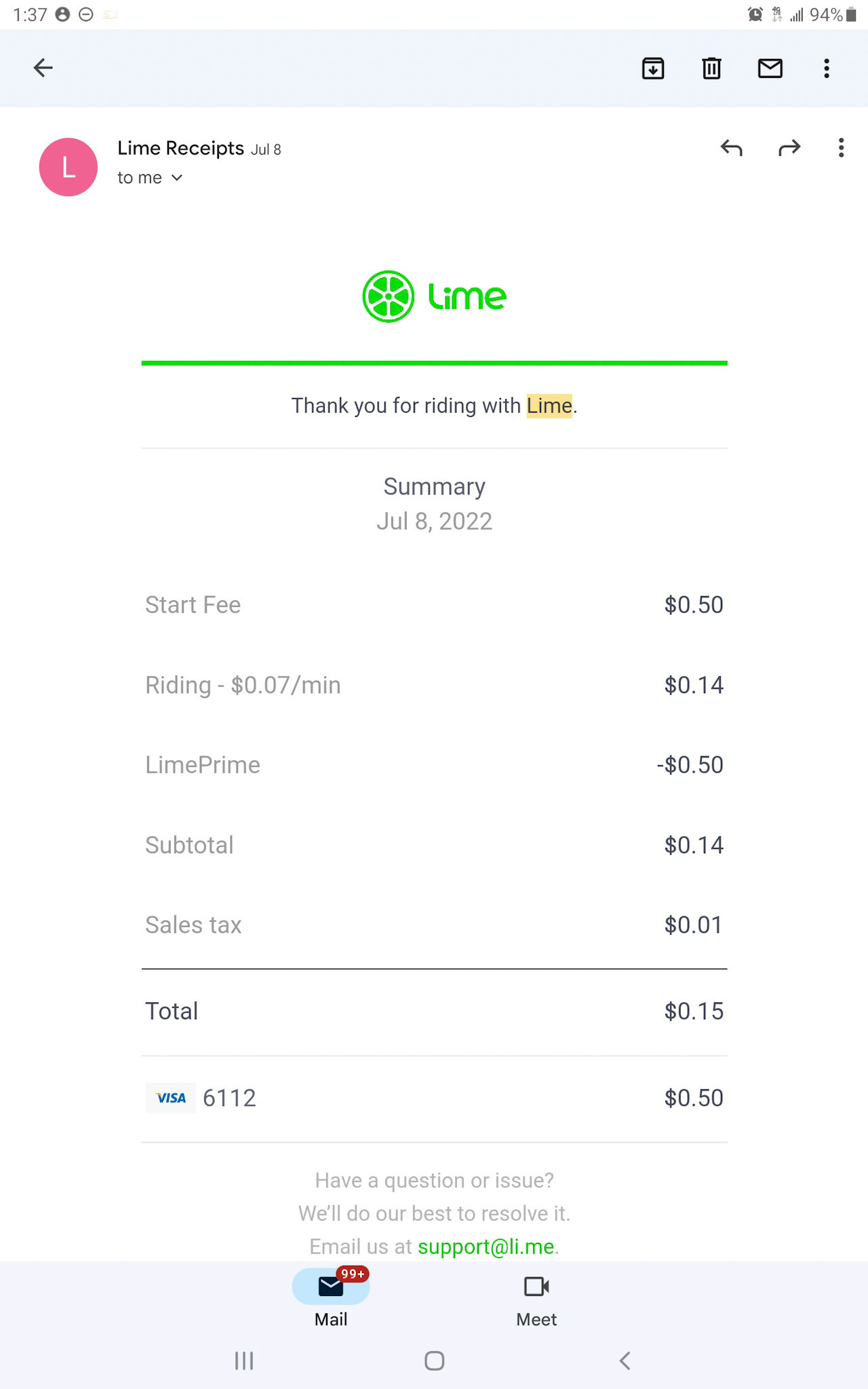This screenshot has height=1389, width=868.
Task: Open the top app bar overflow menu
Action: (x=827, y=69)
